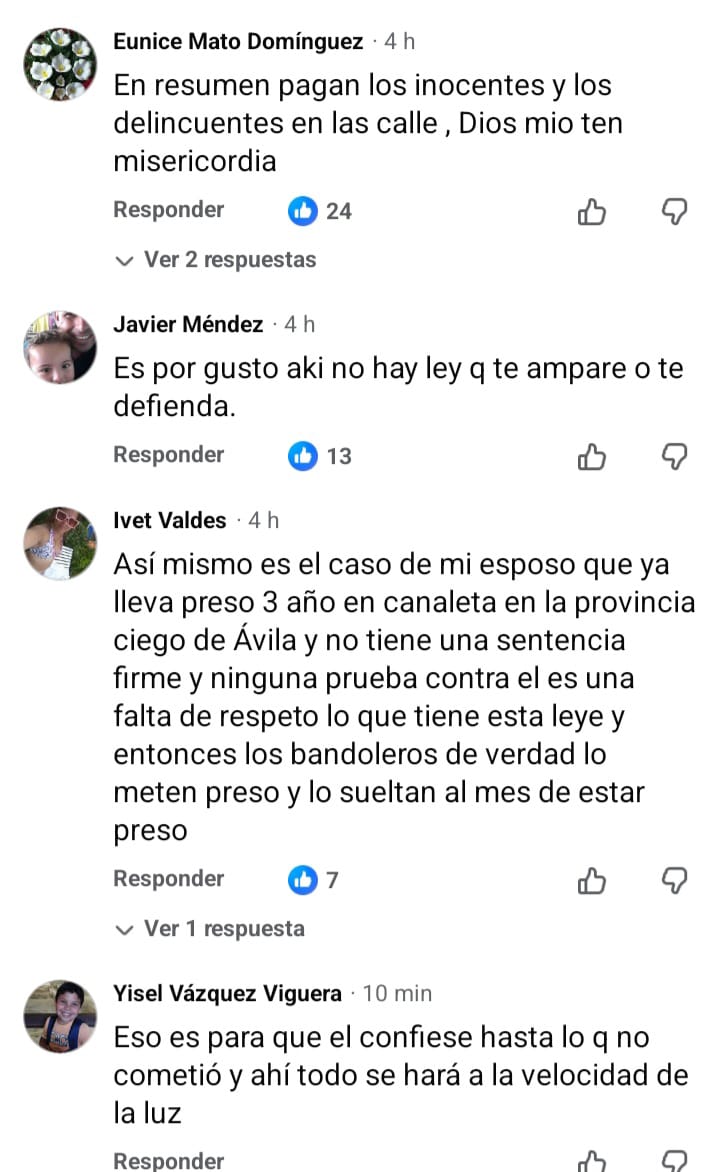Reply to Javier Méndez's comment
The height and width of the screenshot is (1172, 720).
(x=168, y=455)
